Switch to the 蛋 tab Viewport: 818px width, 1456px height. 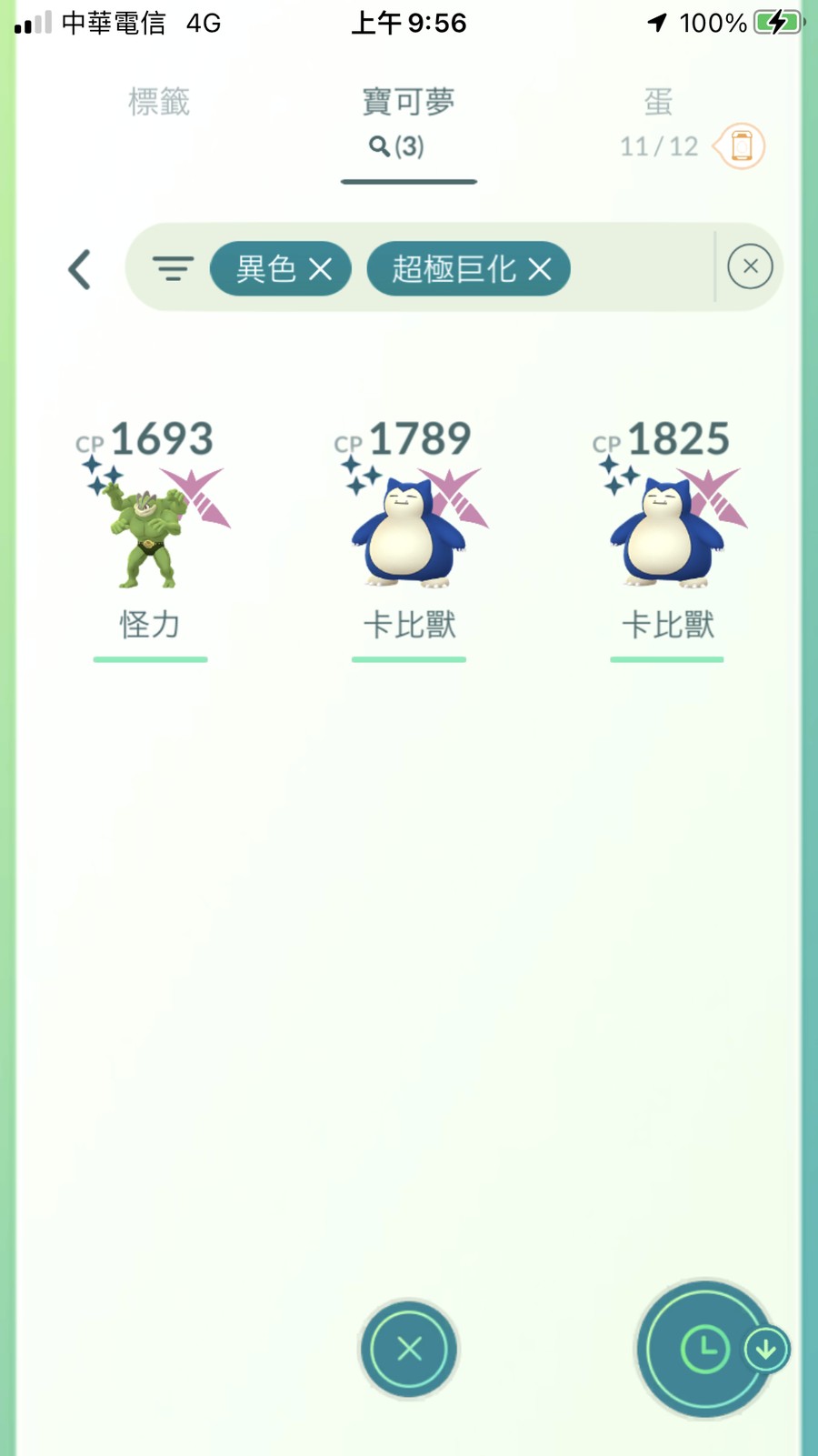(x=658, y=102)
